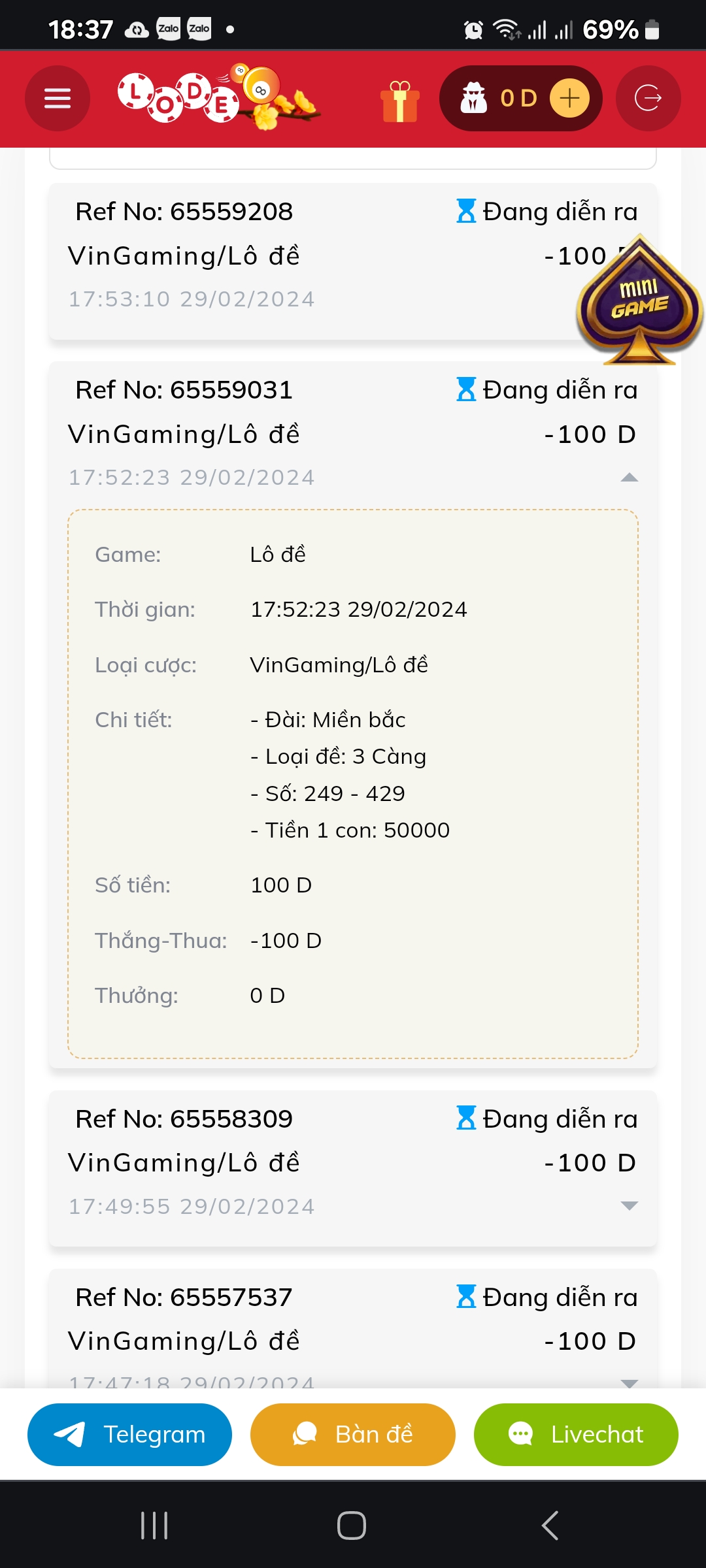Open the hamburger menu
The height and width of the screenshot is (1568, 706).
[x=58, y=99]
